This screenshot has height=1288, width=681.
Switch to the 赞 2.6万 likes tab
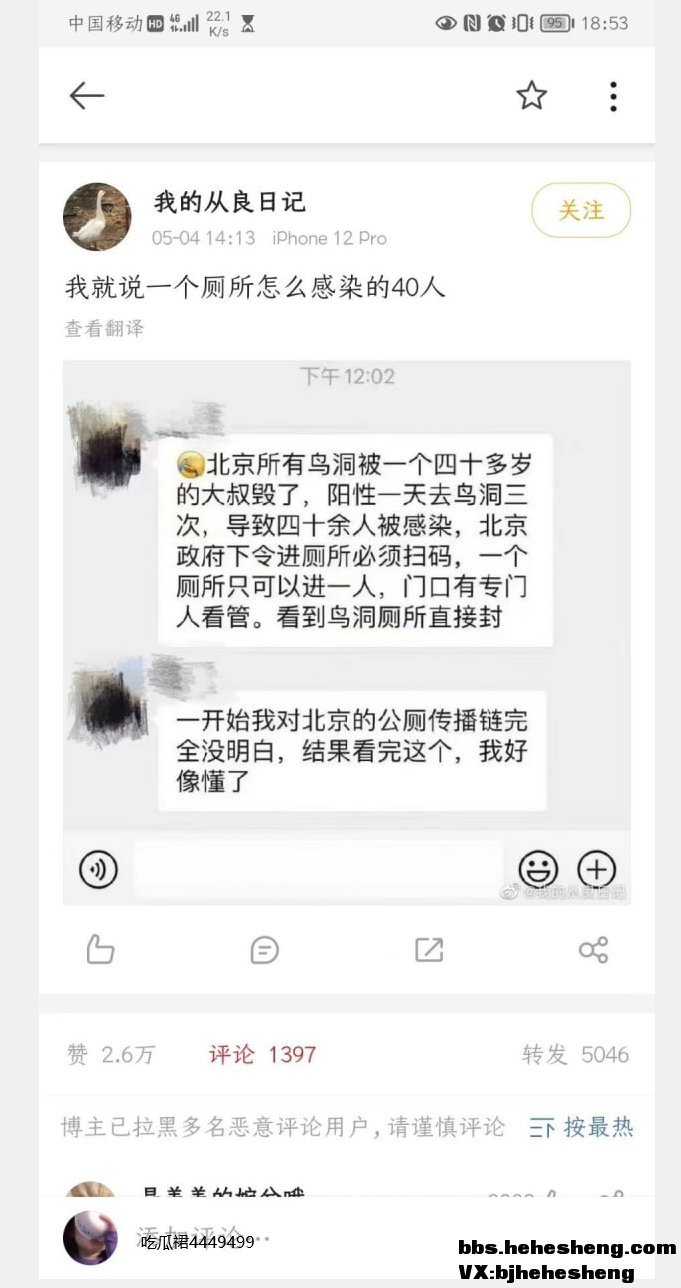(x=111, y=1054)
